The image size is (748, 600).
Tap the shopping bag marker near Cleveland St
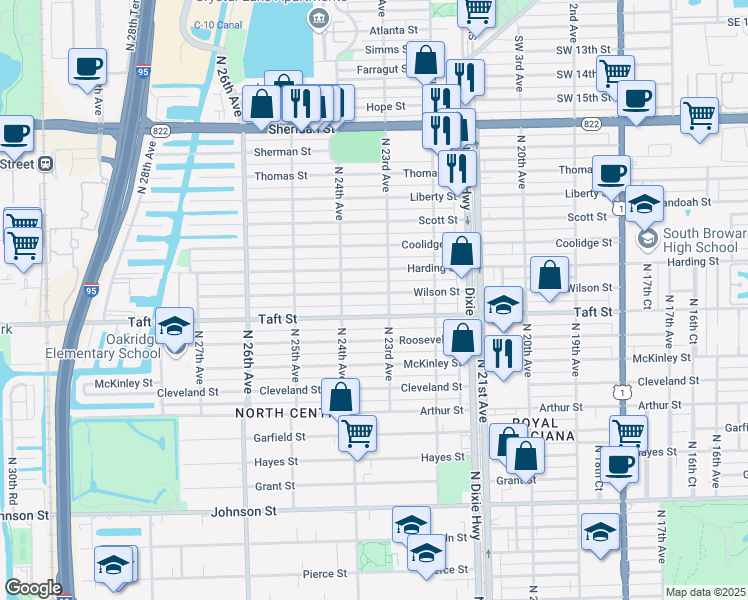(341, 397)
